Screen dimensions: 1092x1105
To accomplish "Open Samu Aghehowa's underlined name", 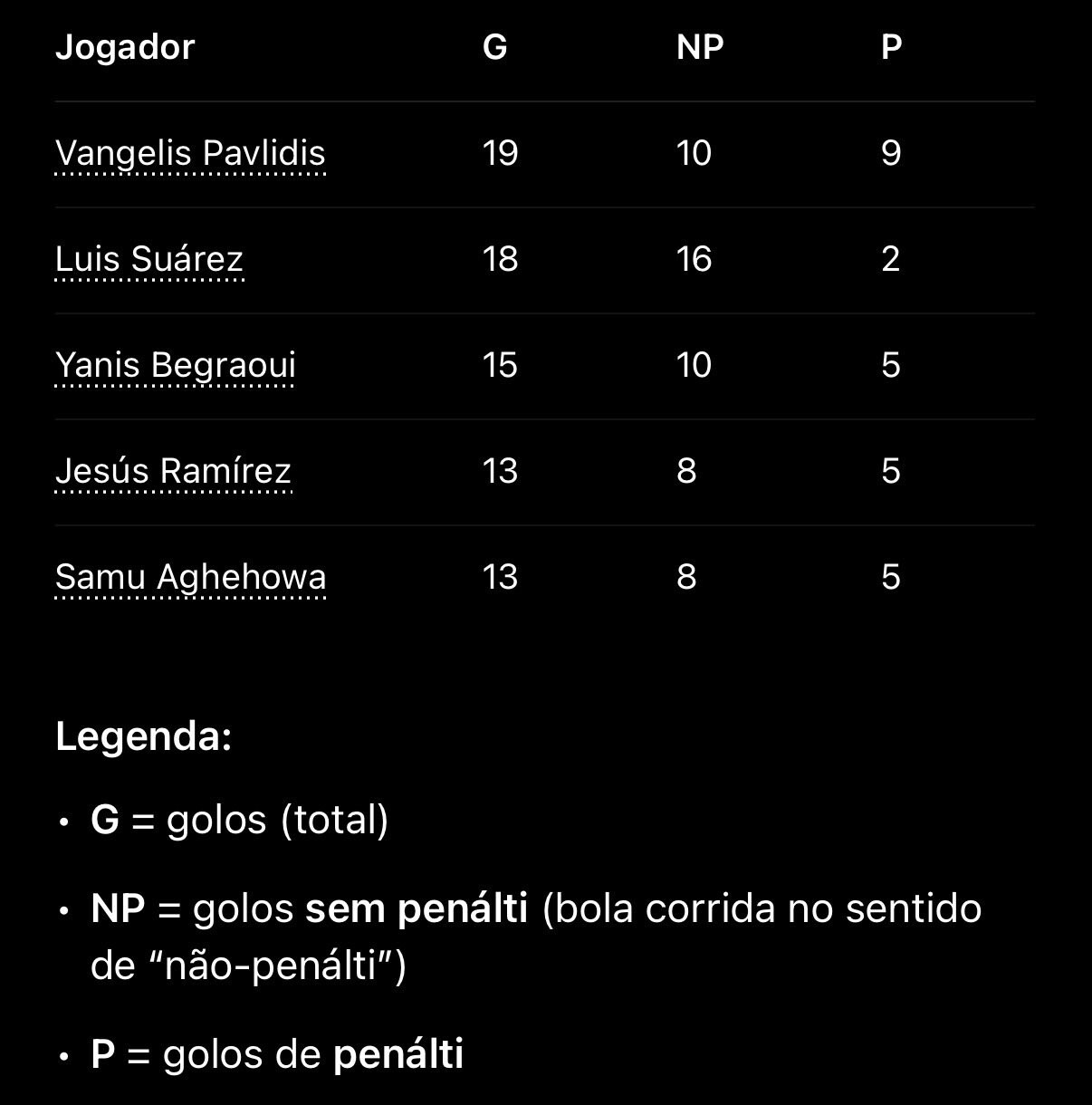I will (190, 577).
